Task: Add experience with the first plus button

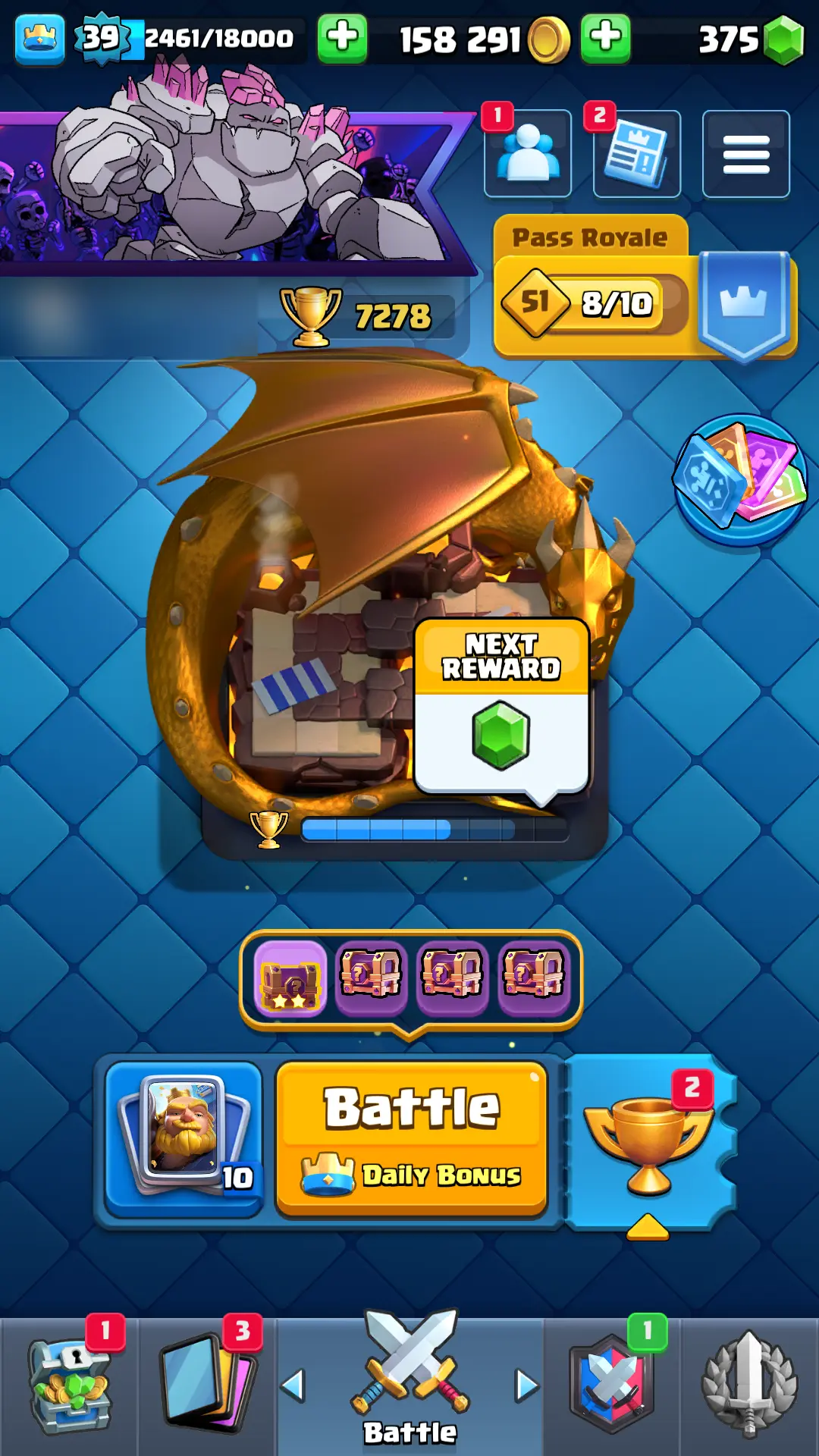Action: tap(342, 38)
